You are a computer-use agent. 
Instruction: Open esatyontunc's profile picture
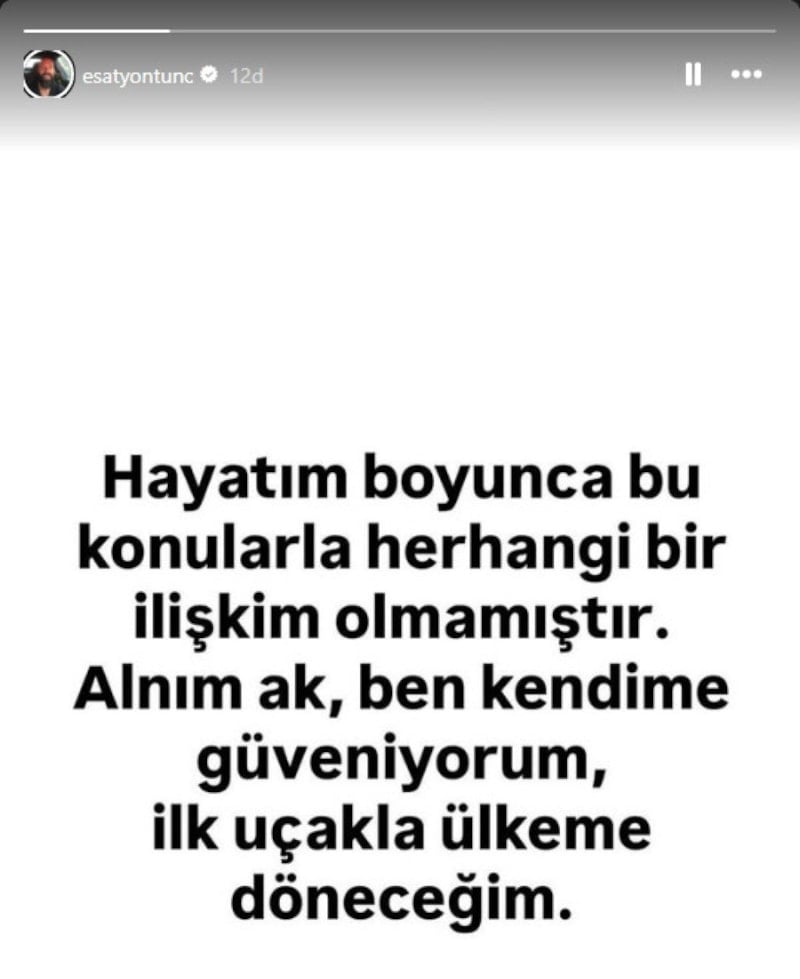[48, 74]
